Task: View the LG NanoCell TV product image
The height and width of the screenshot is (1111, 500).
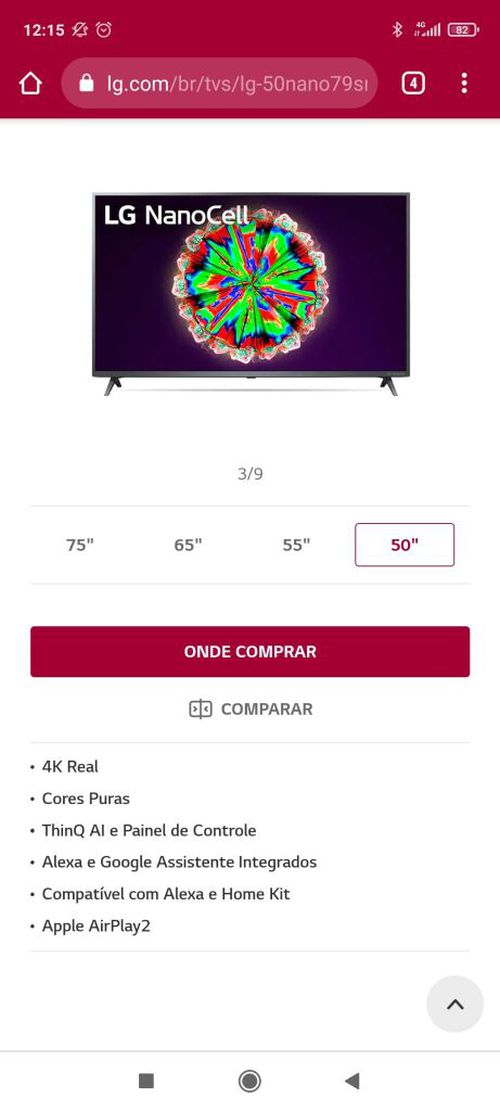Action: pos(251,294)
